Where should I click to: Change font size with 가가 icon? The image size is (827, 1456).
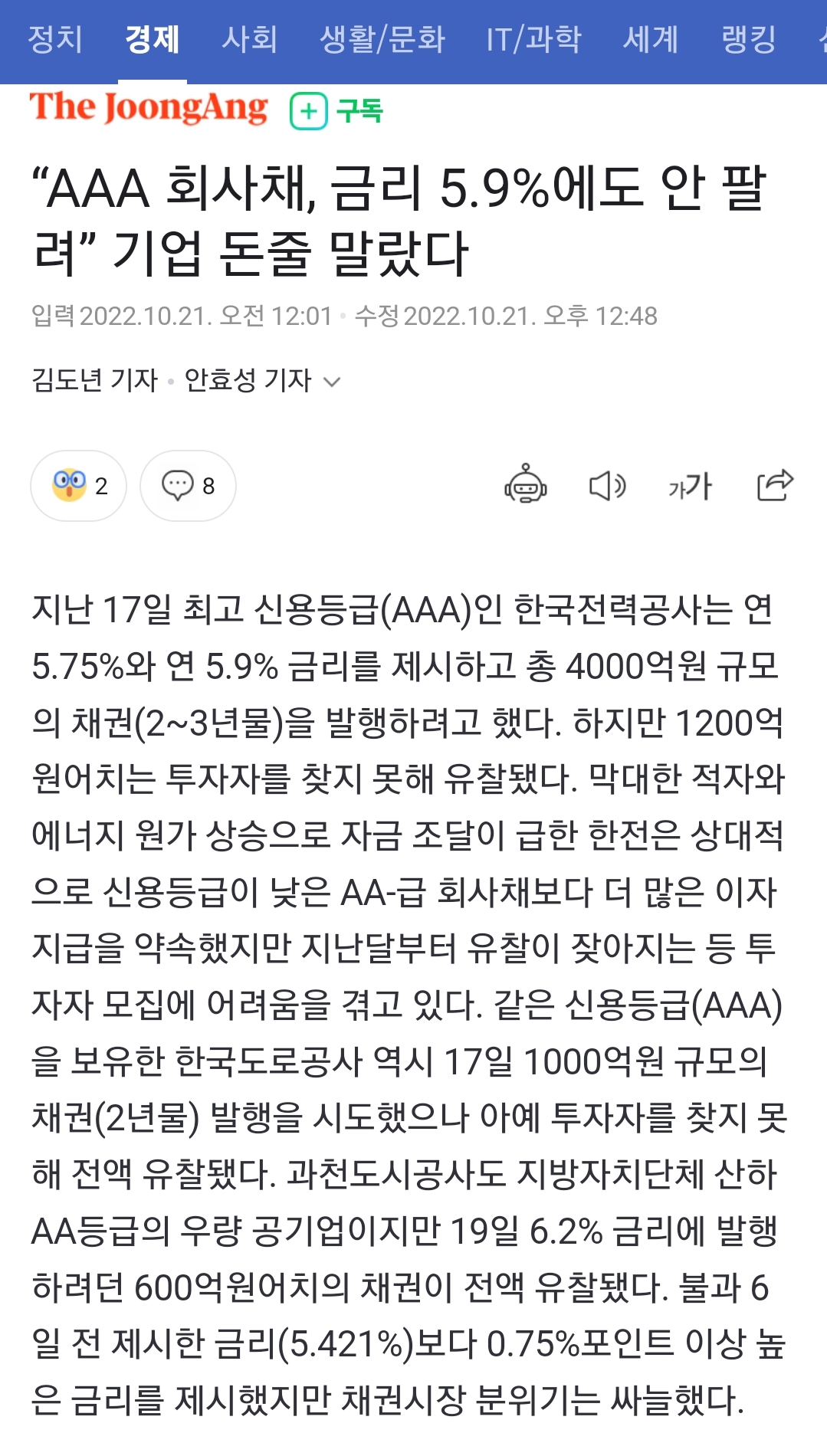click(690, 486)
